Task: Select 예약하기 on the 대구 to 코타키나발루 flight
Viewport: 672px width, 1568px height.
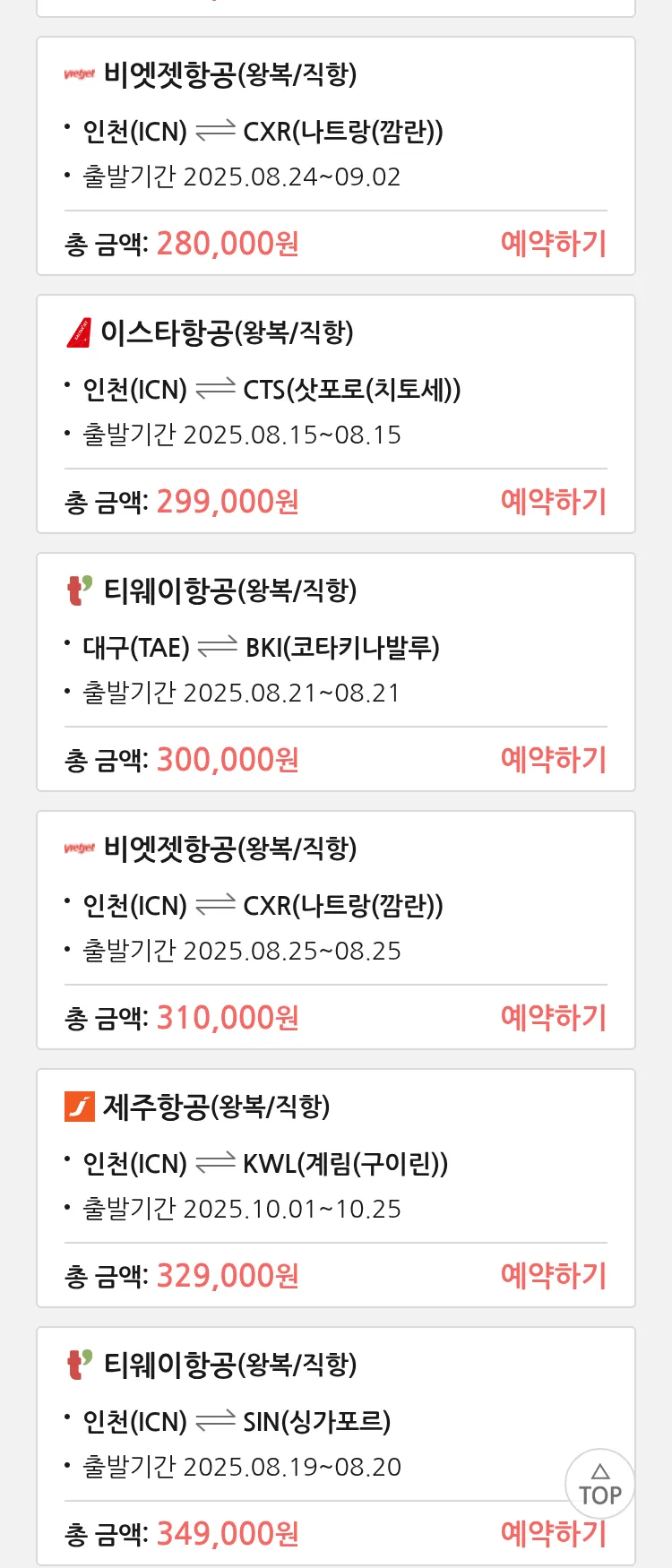Action: [553, 760]
